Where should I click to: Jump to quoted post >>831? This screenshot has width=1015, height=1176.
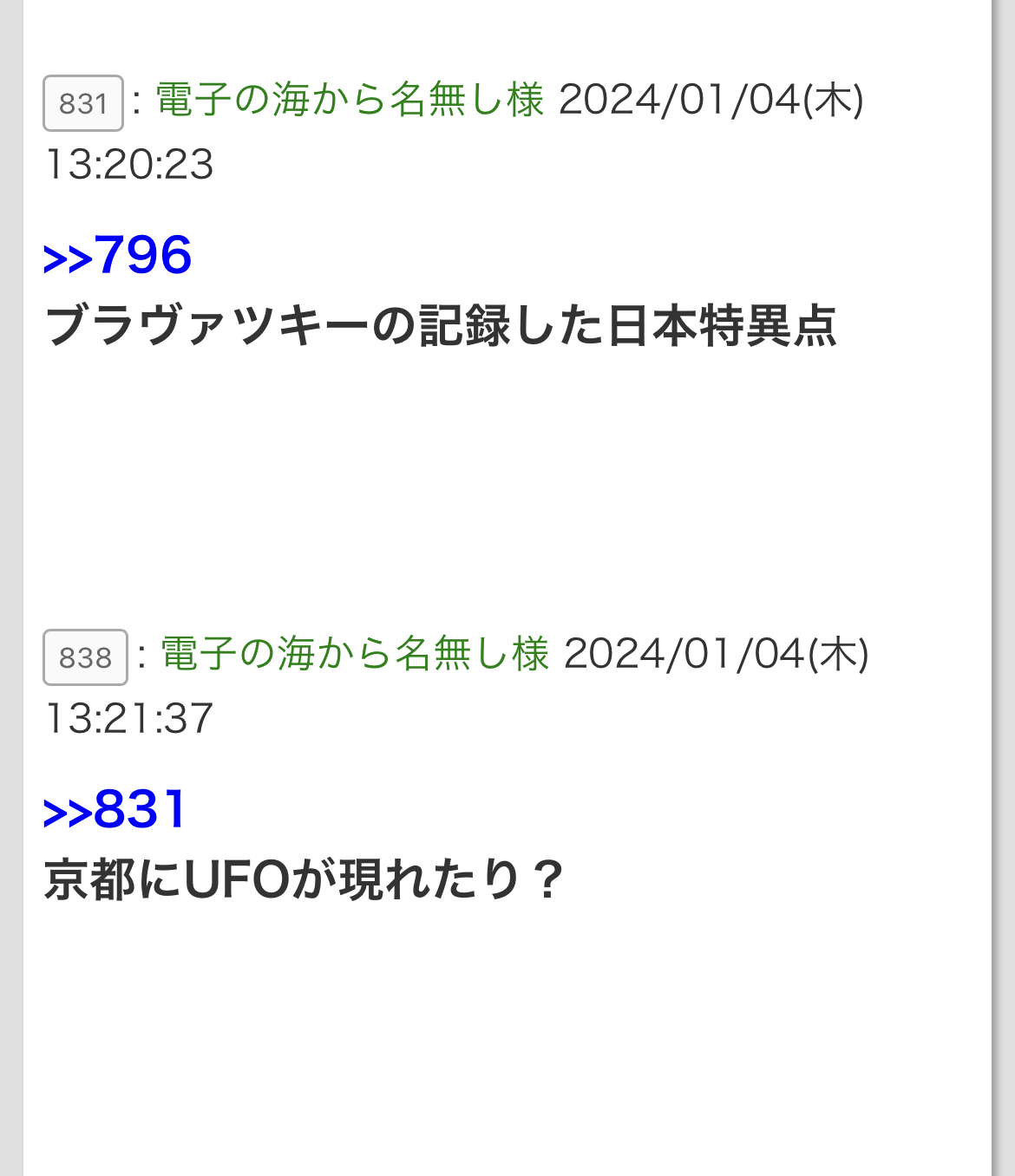point(115,810)
